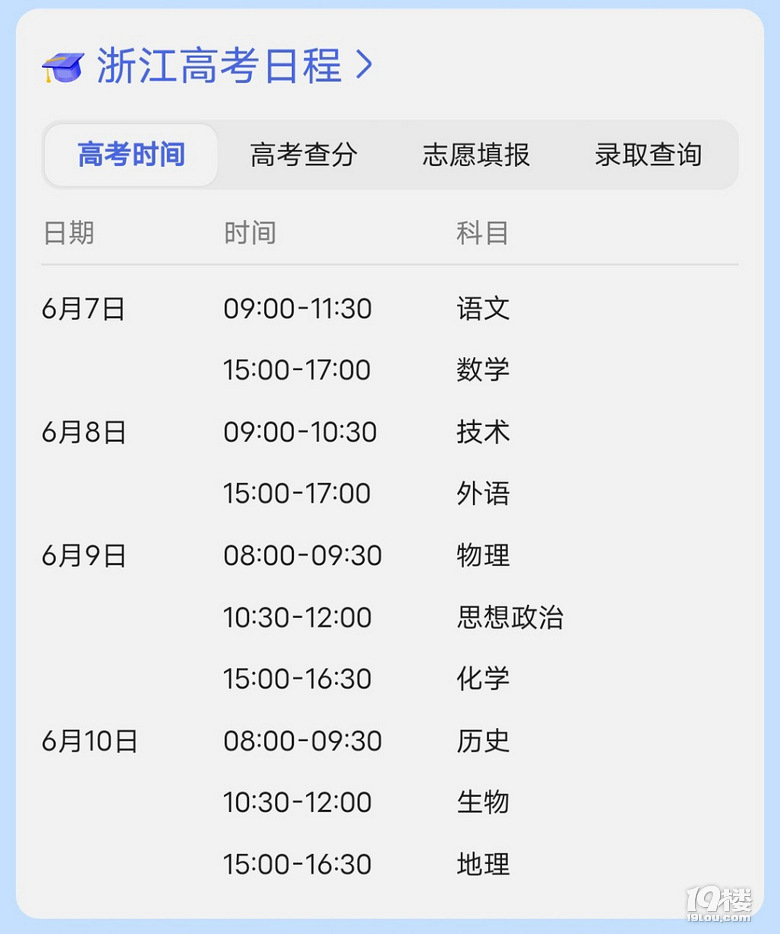780x934 pixels.
Task: Switch to the 志愿填报 tab
Action: coord(477,154)
